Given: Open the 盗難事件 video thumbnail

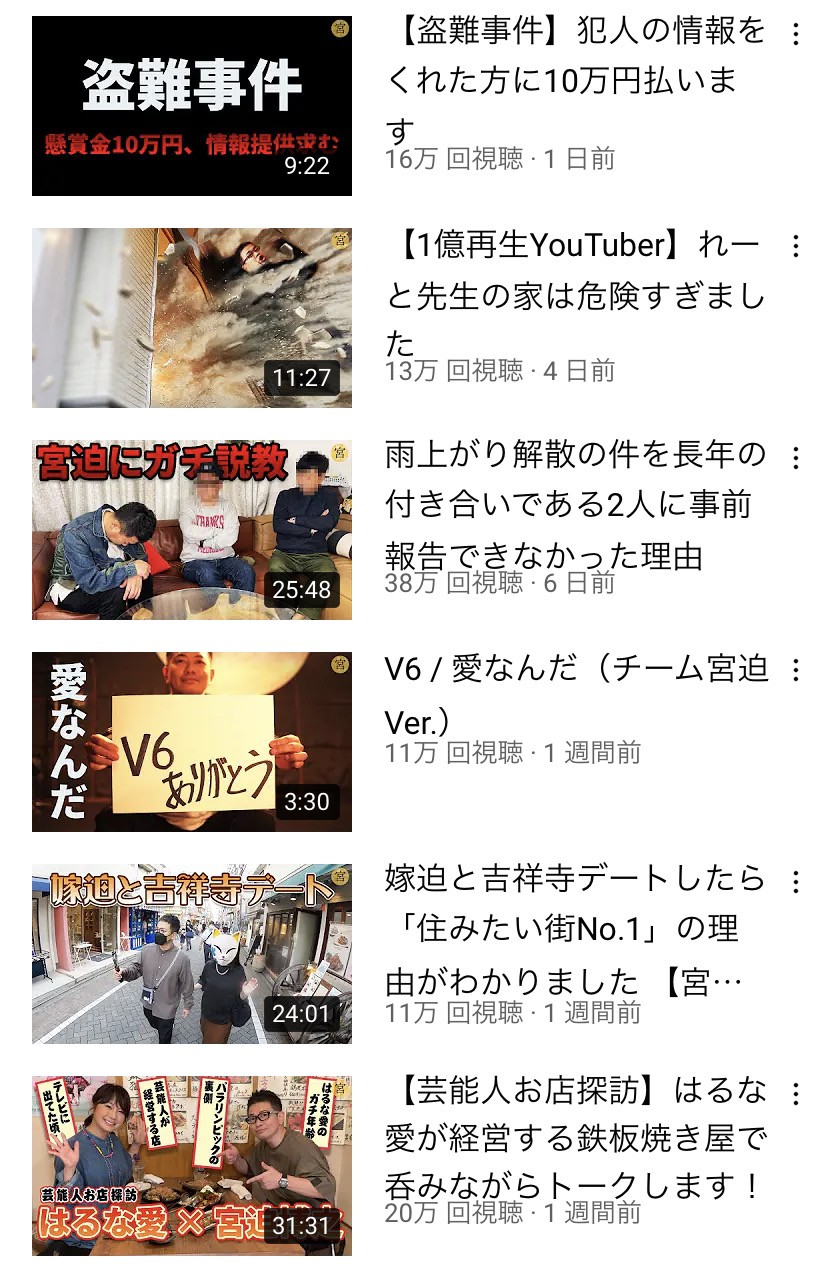Looking at the screenshot, I should [191, 106].
